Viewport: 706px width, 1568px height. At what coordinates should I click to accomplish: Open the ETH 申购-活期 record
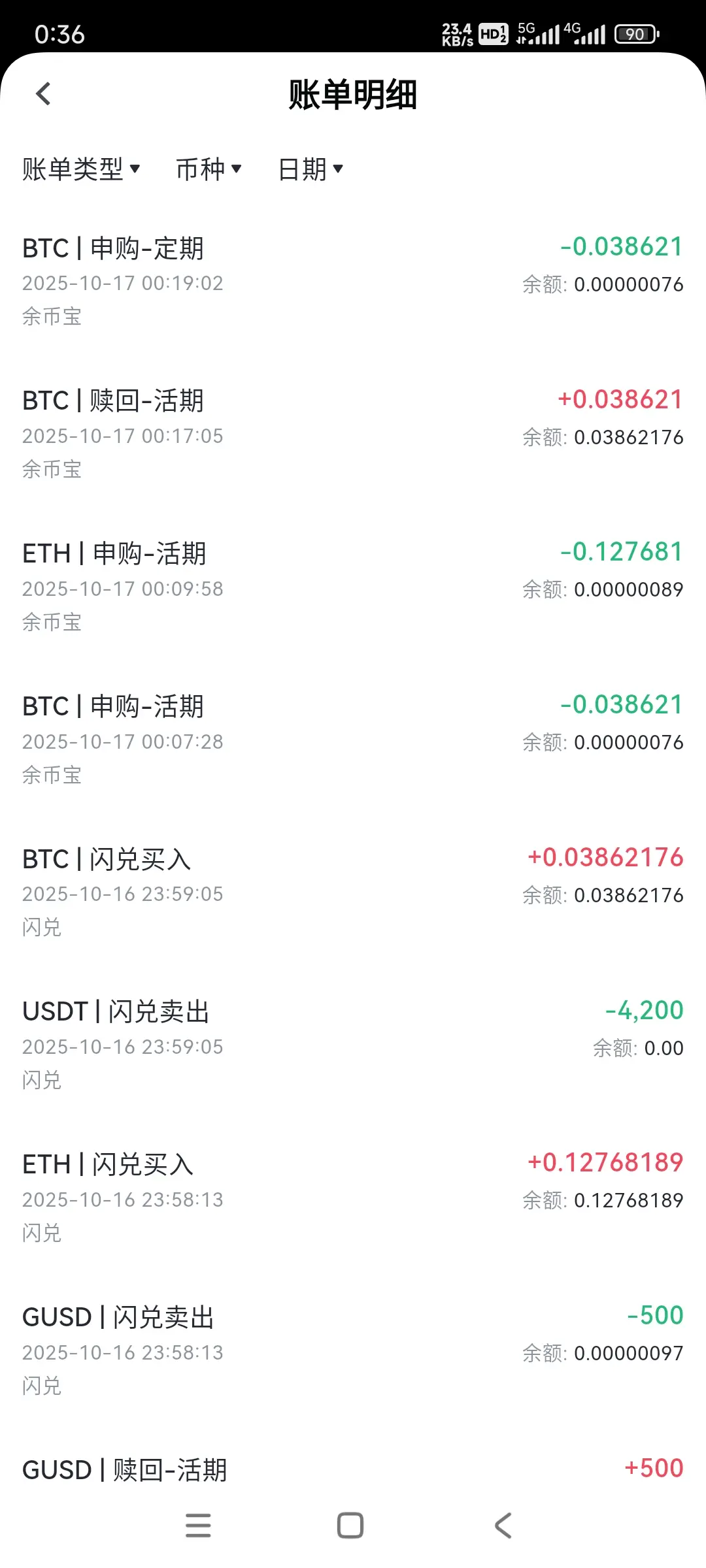point(353,587)
